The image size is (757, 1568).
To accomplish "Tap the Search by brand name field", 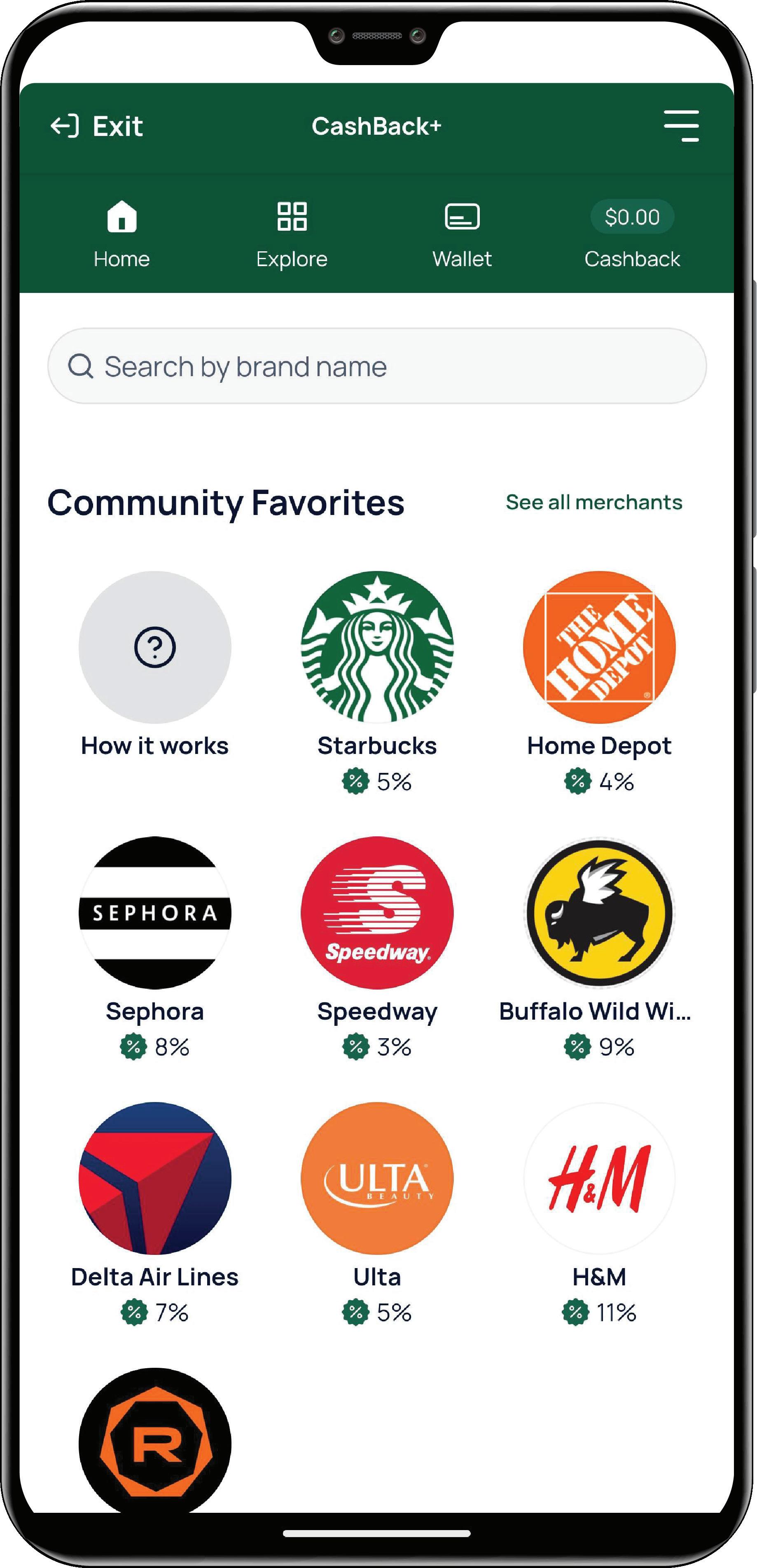I will [x=377, y=366].
